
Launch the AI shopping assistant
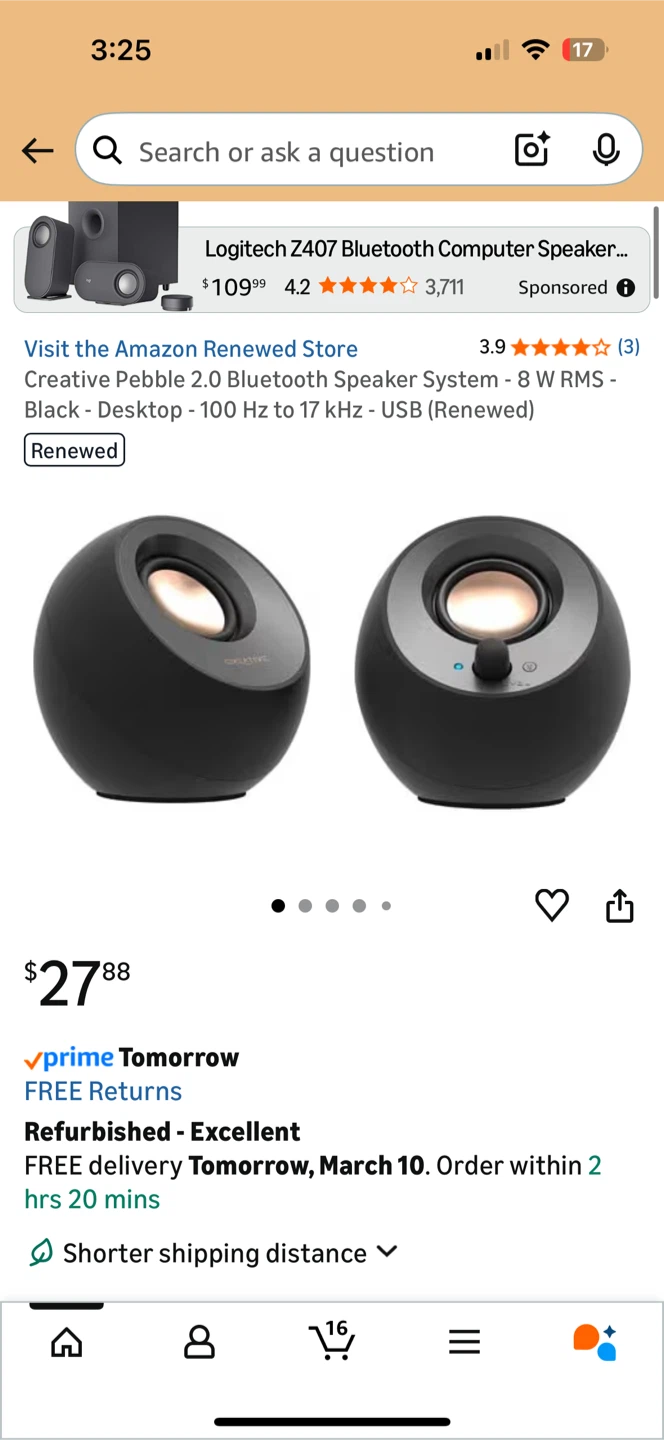(595, 1342)
